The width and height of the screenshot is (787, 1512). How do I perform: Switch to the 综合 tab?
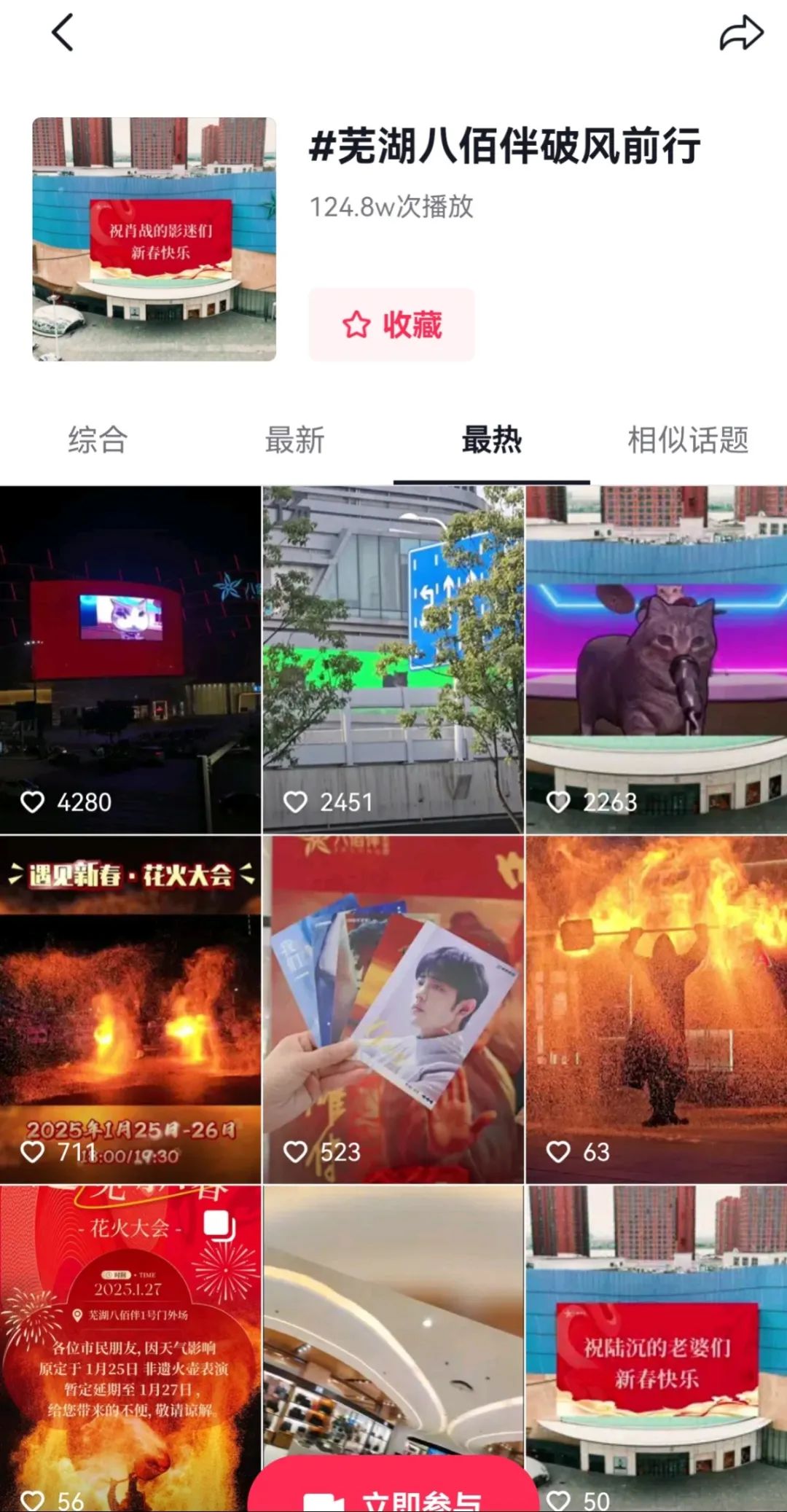coord(98,440)
